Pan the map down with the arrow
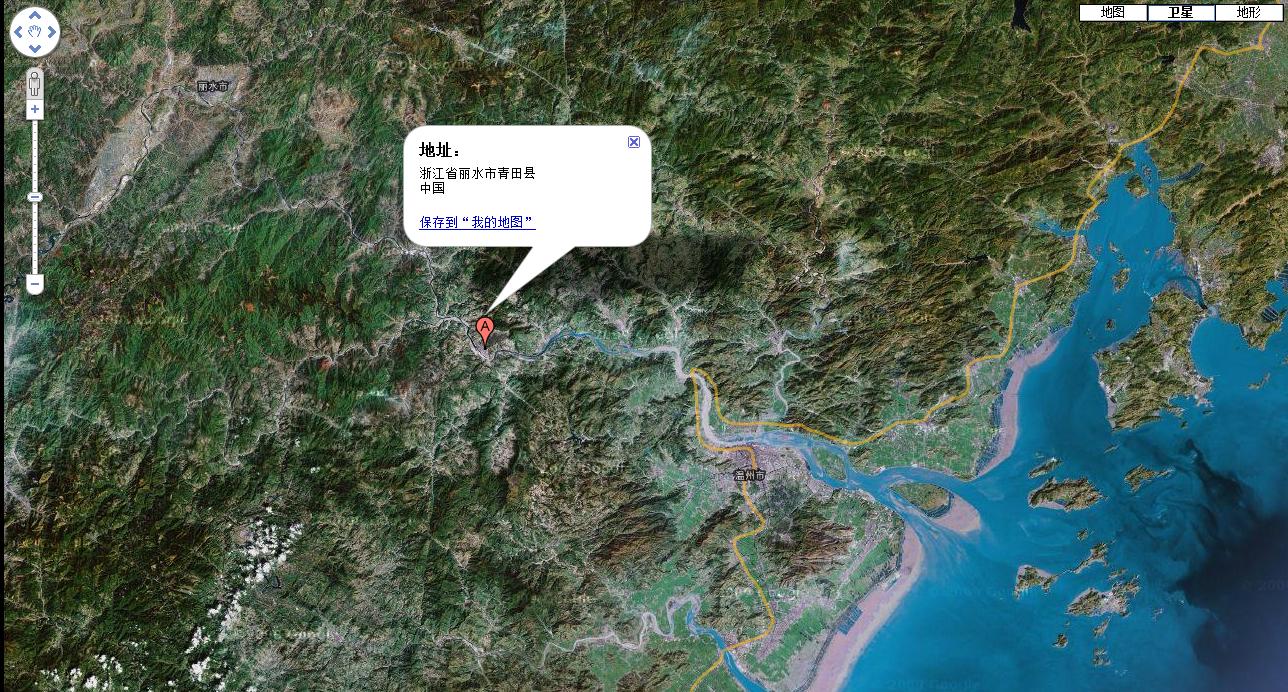 pos(35,48)
